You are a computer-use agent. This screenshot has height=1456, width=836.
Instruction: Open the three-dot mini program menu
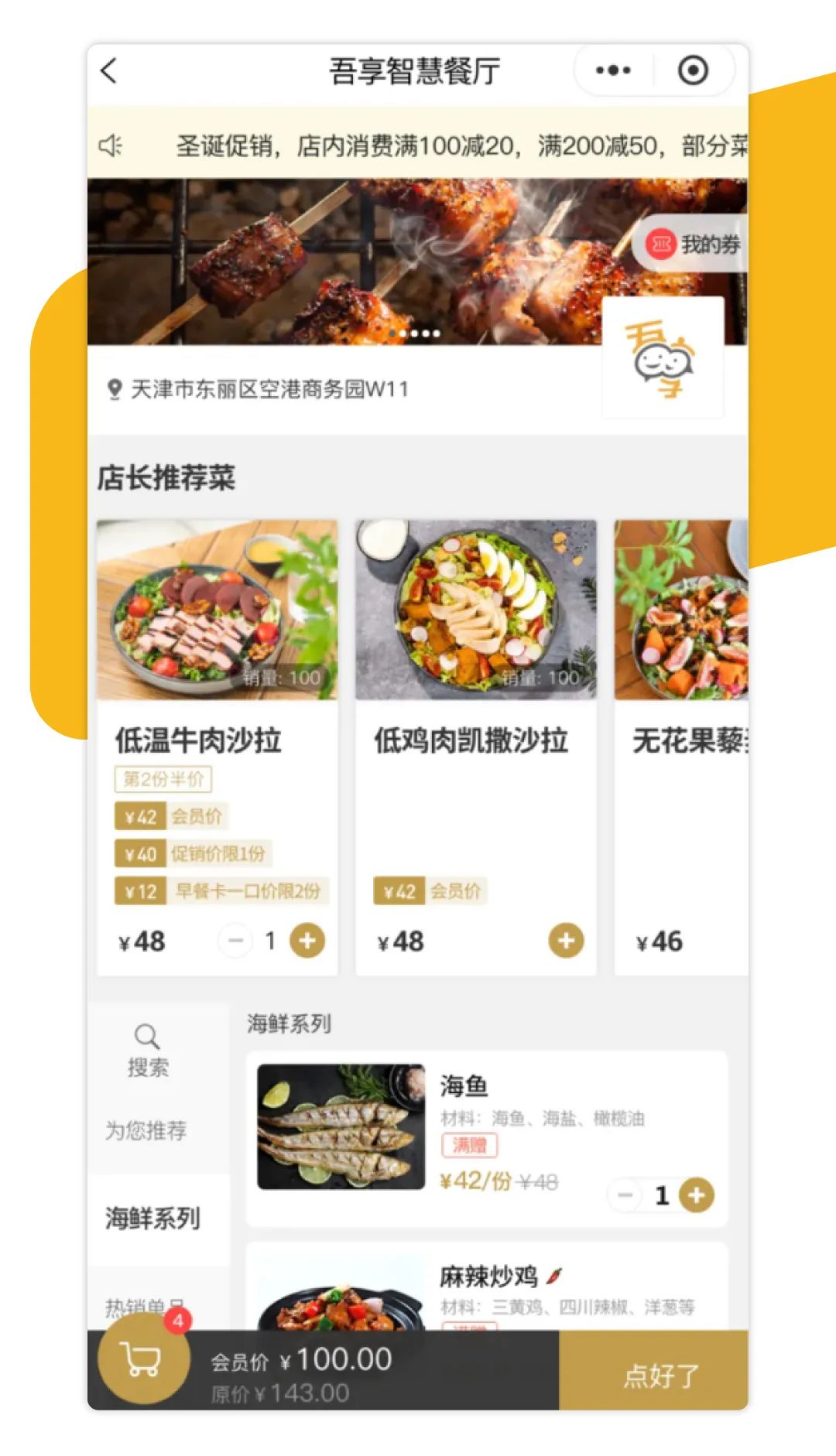click(613, 70)
